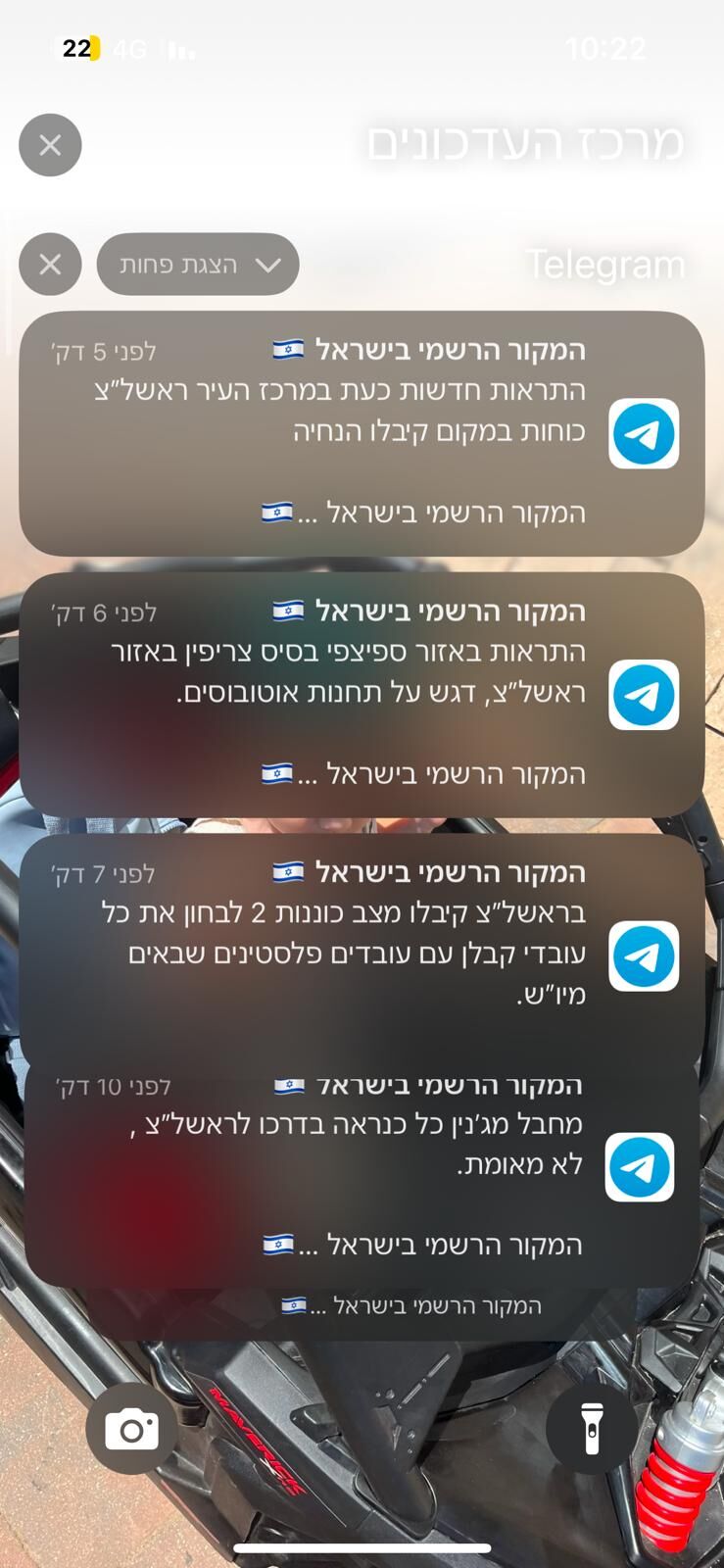
Task: Open the notification from 5 minutes ago
Action: click(362, 433)
